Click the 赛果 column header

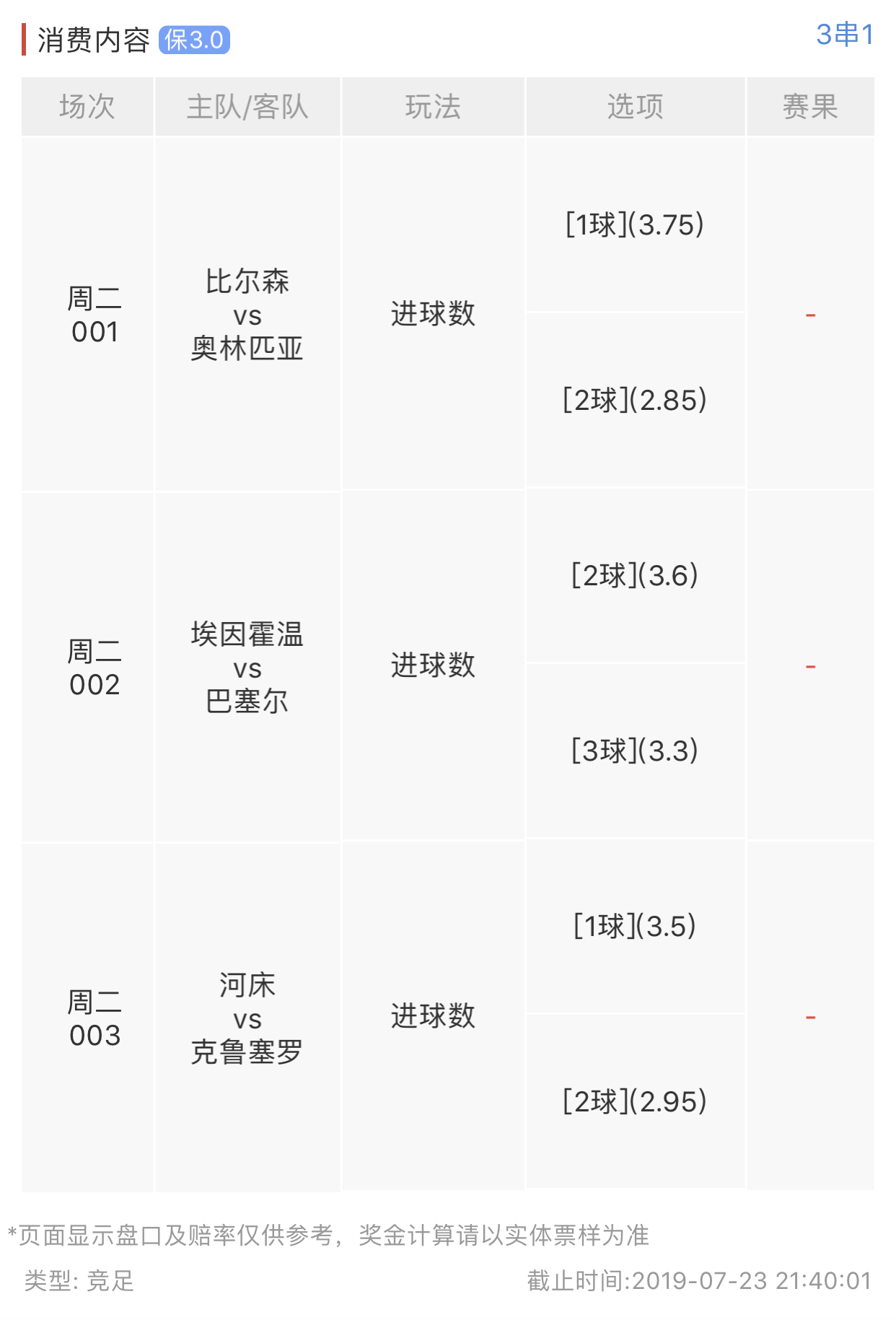[x=810, y=107]
